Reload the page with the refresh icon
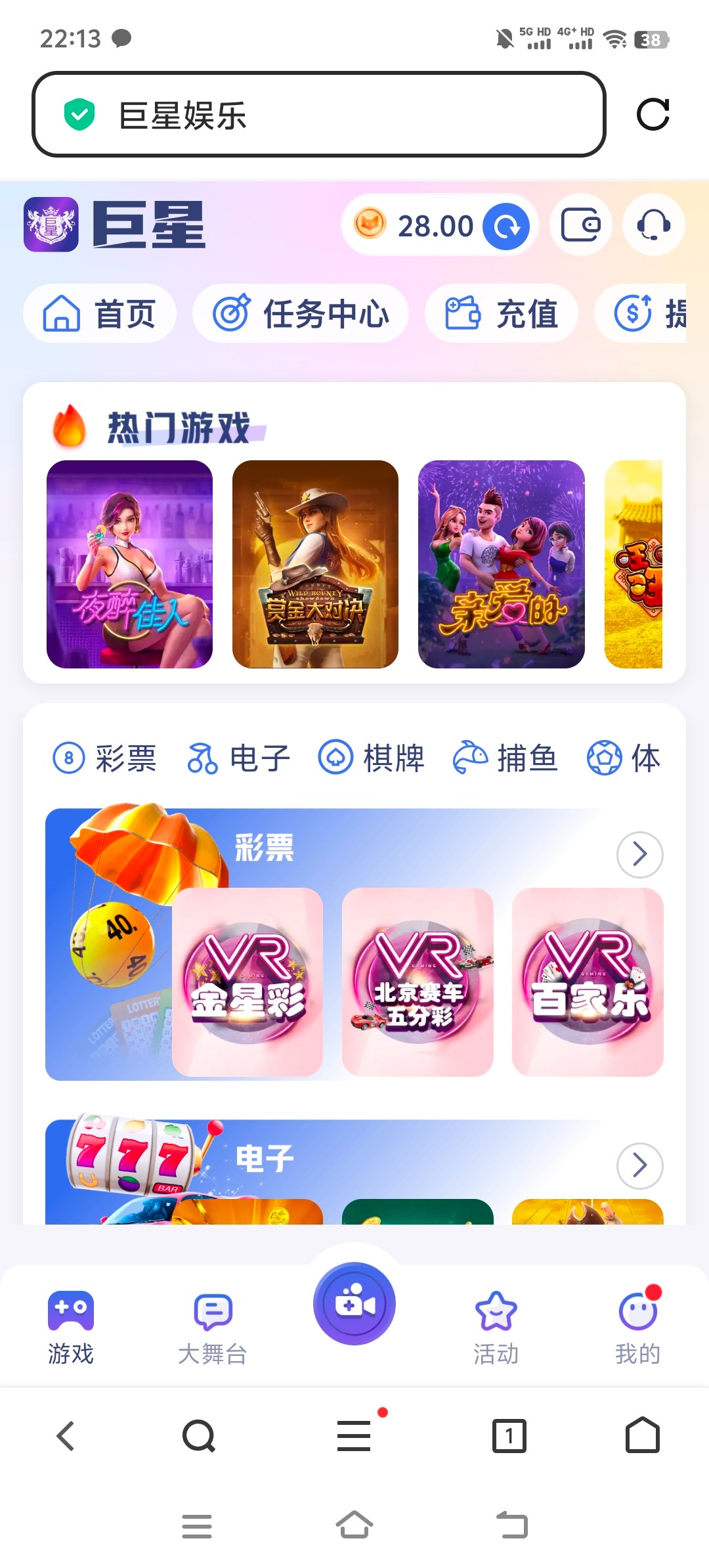Image resolution: width=709 pixels, height=1568 pixels. coord(653,114)
